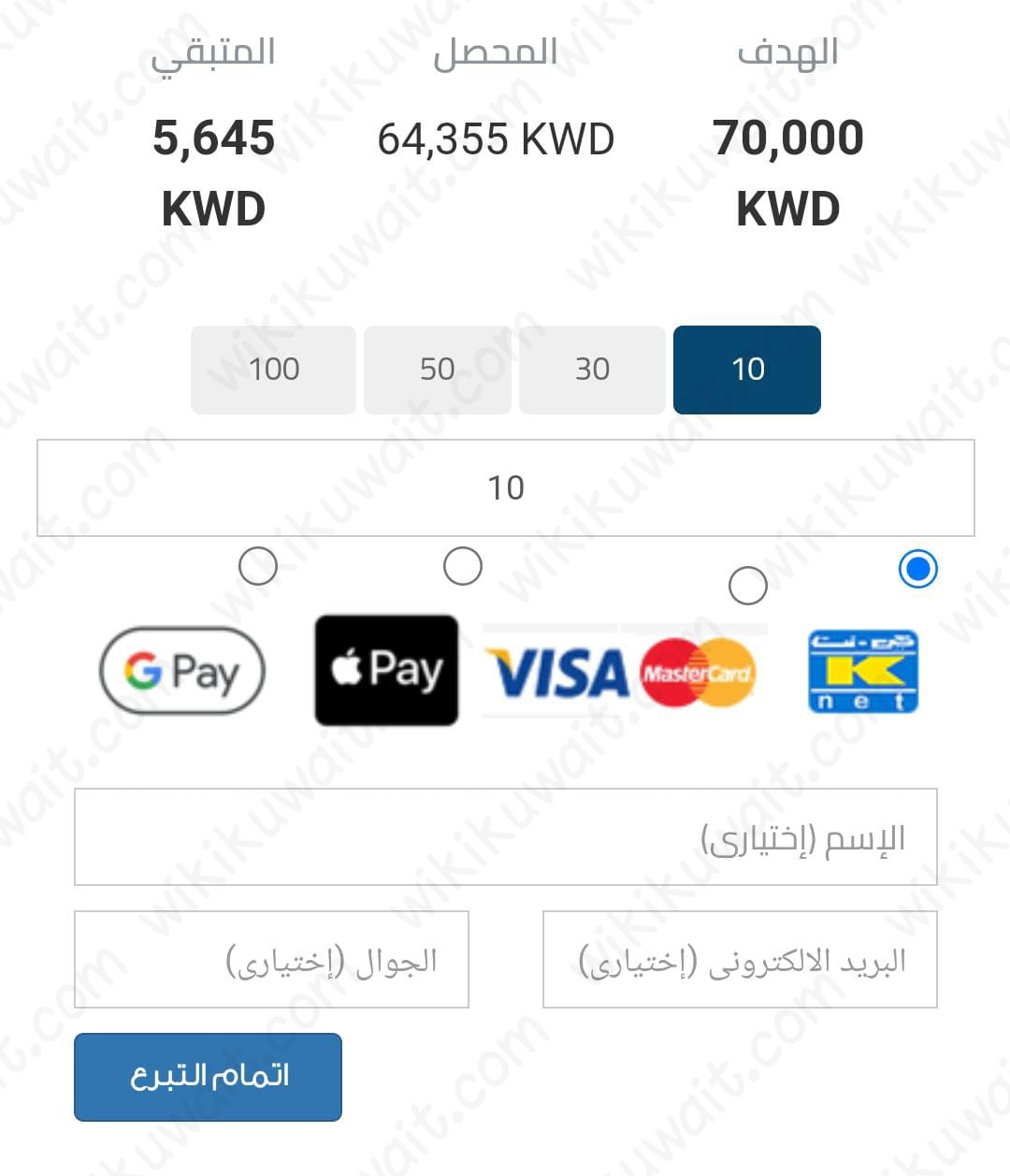Enter the optional email field (البريد الالكترونى)

click(x=740, y=960)
